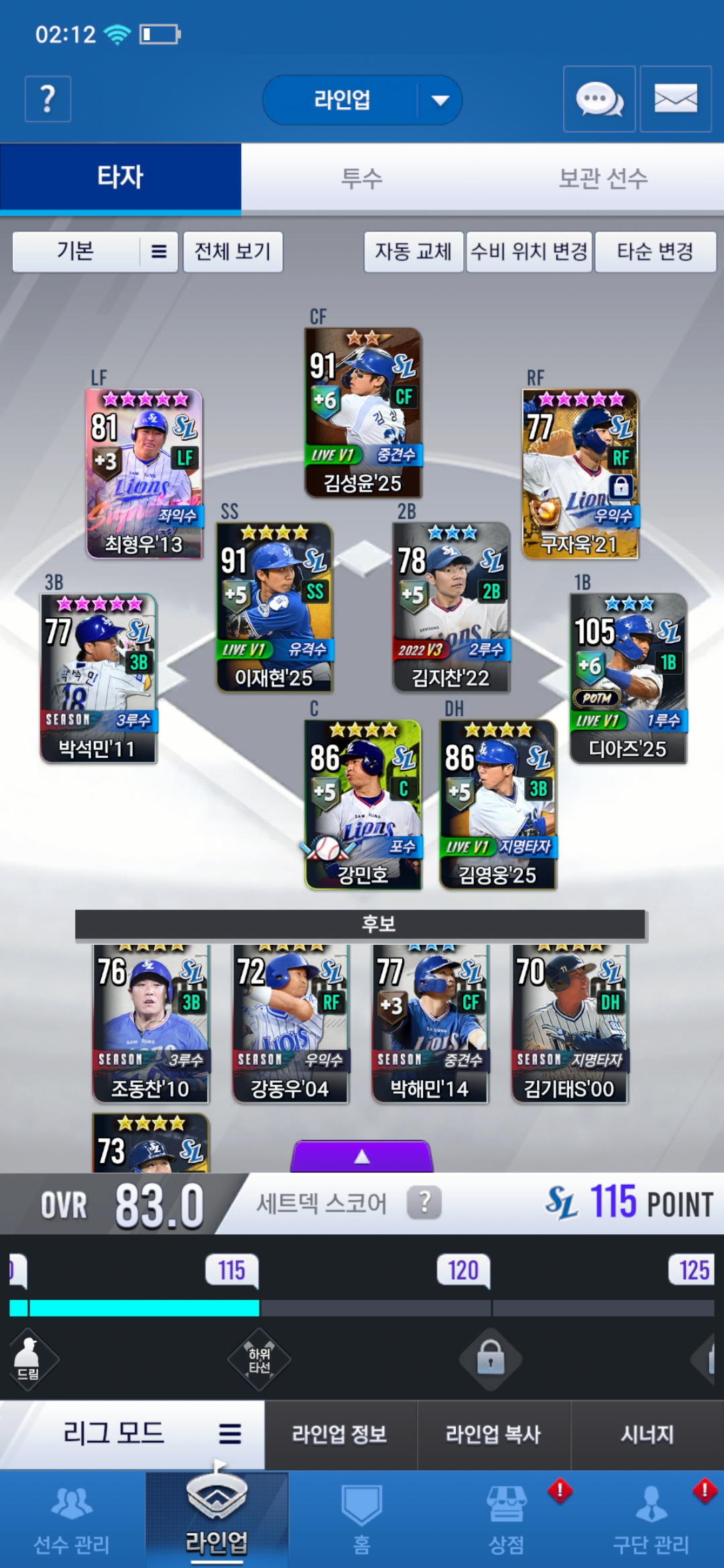Image resolution: width=724 pixels, height=1568 pixels.
Task: Open the help question mark icon
Action: [48, 99]
